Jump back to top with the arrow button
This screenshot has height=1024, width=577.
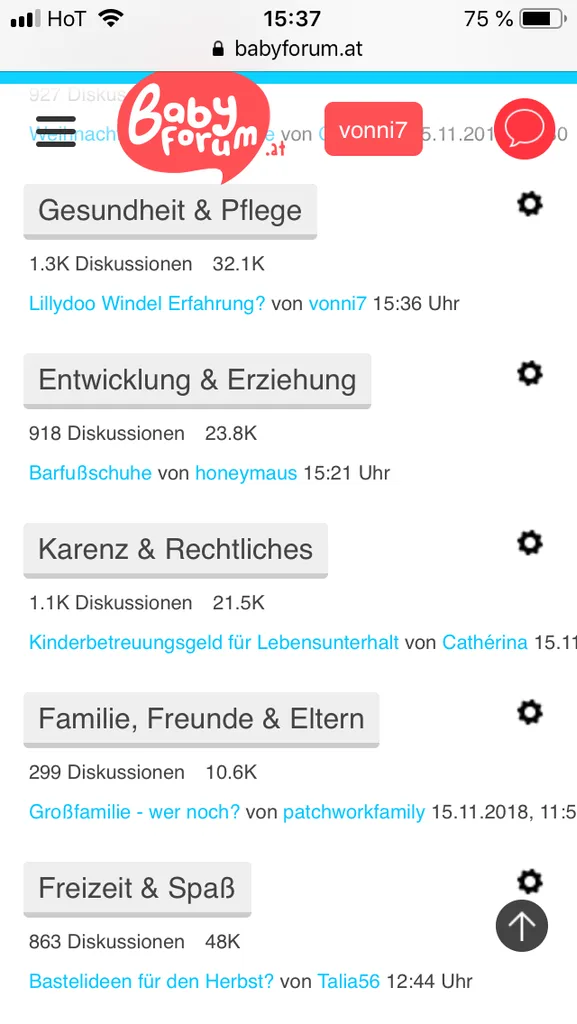click(x=522, y=925)
